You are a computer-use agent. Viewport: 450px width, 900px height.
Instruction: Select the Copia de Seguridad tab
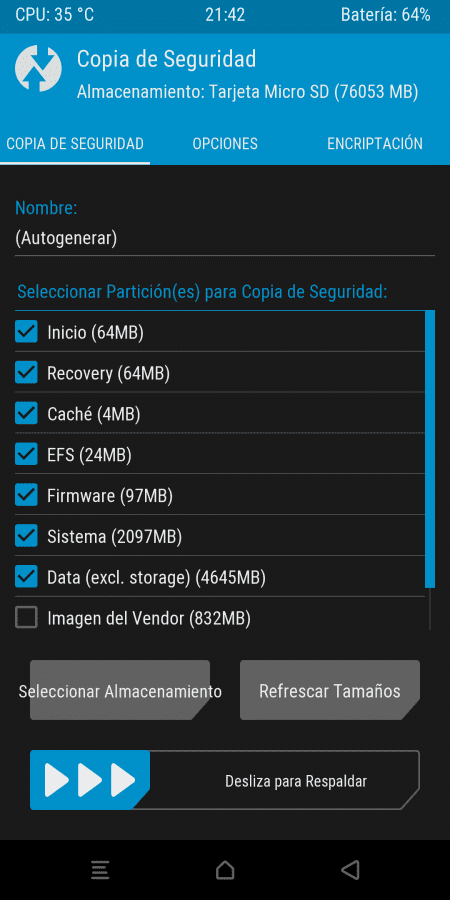pyautogui.click(x=75, y=143)
